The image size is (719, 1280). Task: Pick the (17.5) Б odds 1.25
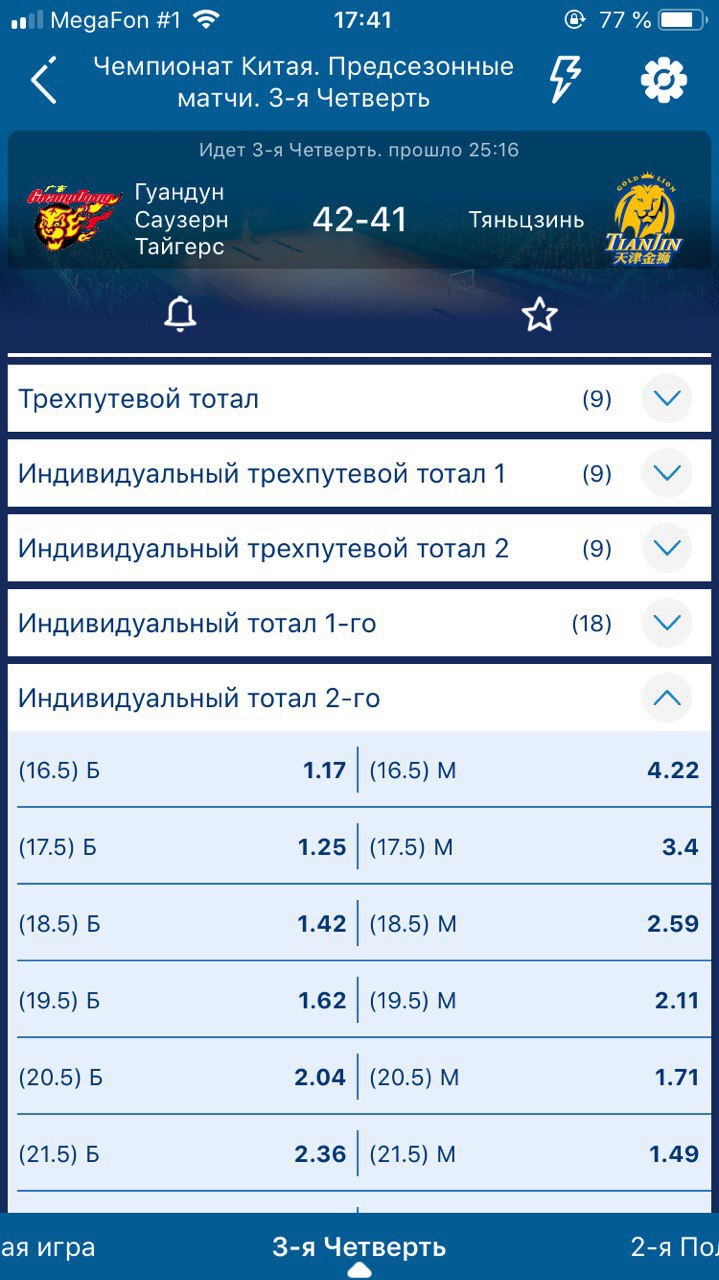coord(183,847)
